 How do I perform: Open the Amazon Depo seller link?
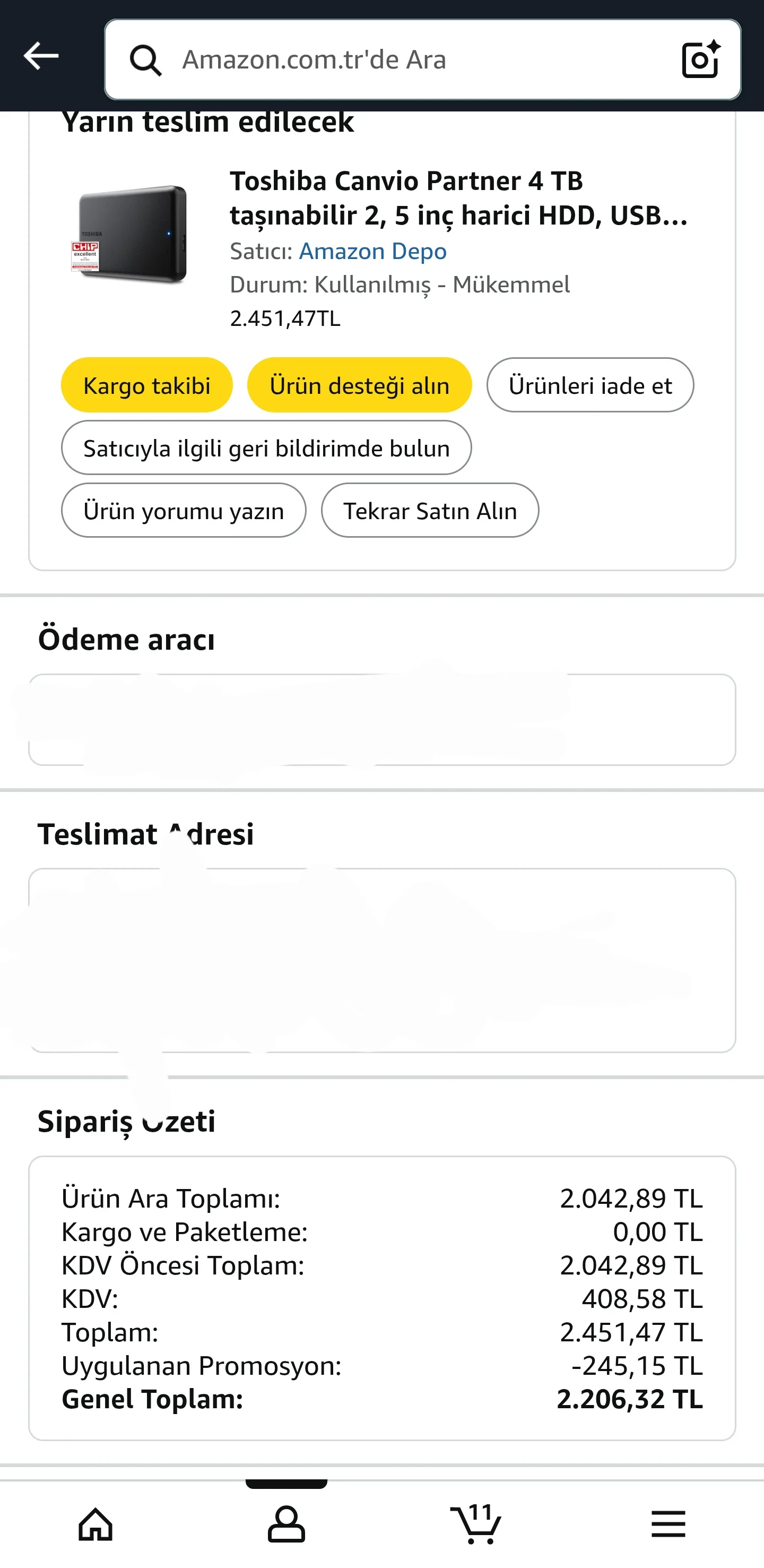(x=372, y=252)
